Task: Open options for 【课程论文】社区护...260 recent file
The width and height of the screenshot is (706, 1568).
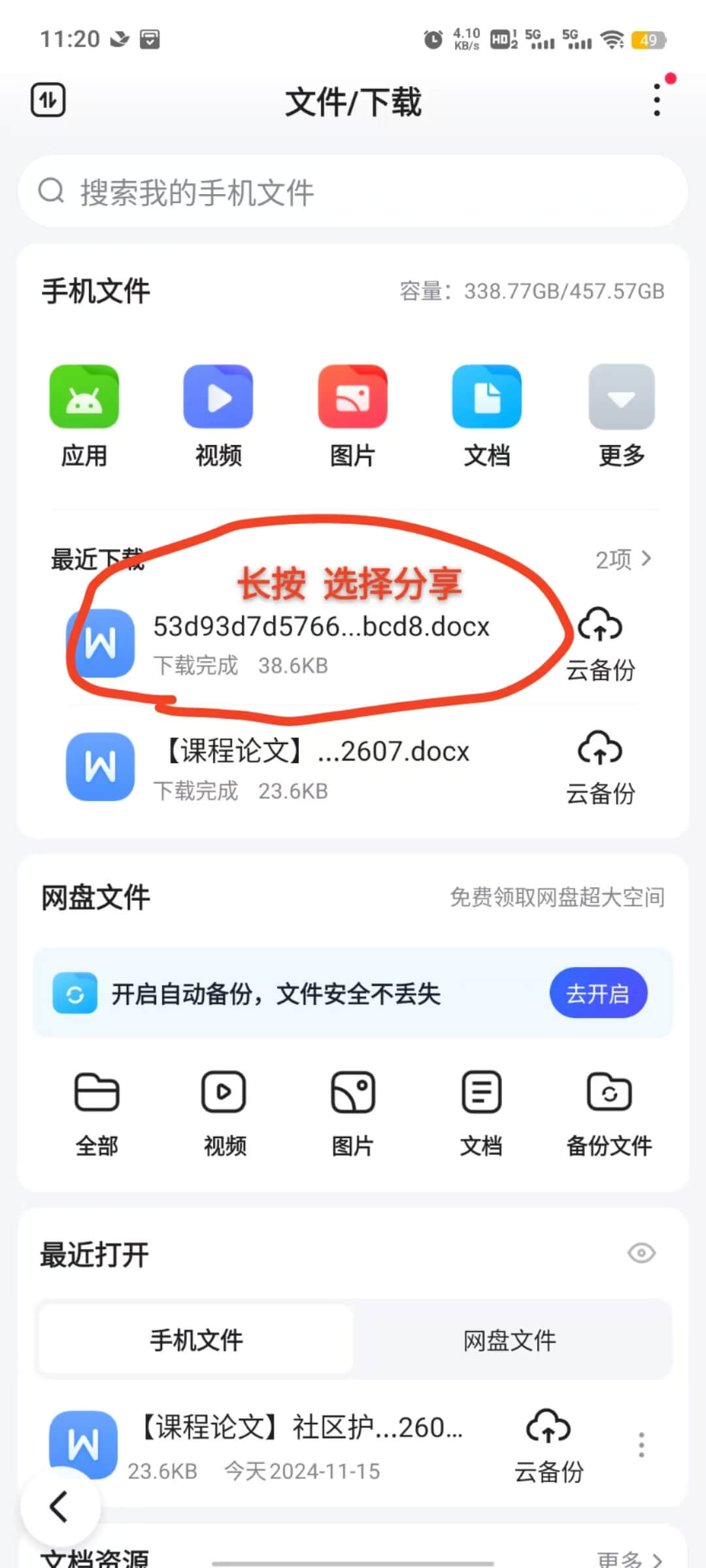Action: [x=641, y=1445]
